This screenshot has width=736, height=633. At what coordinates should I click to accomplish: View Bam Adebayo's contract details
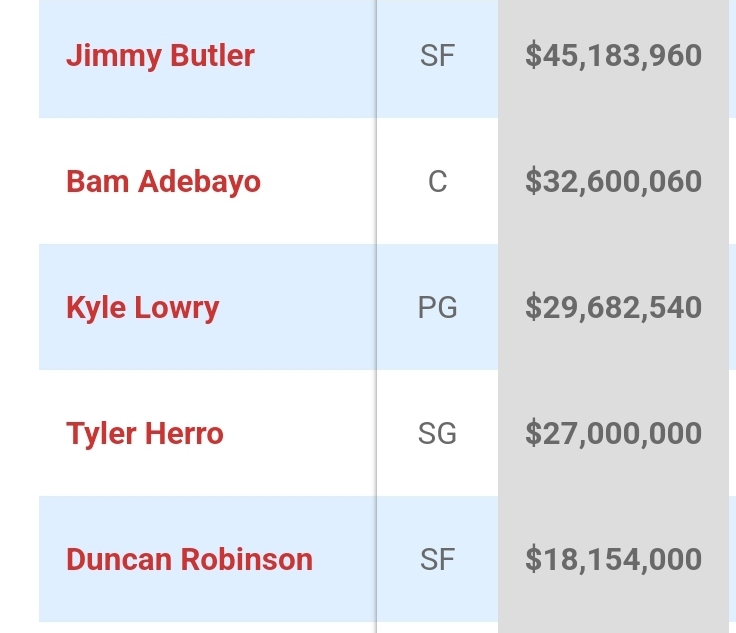coord(163,182)
